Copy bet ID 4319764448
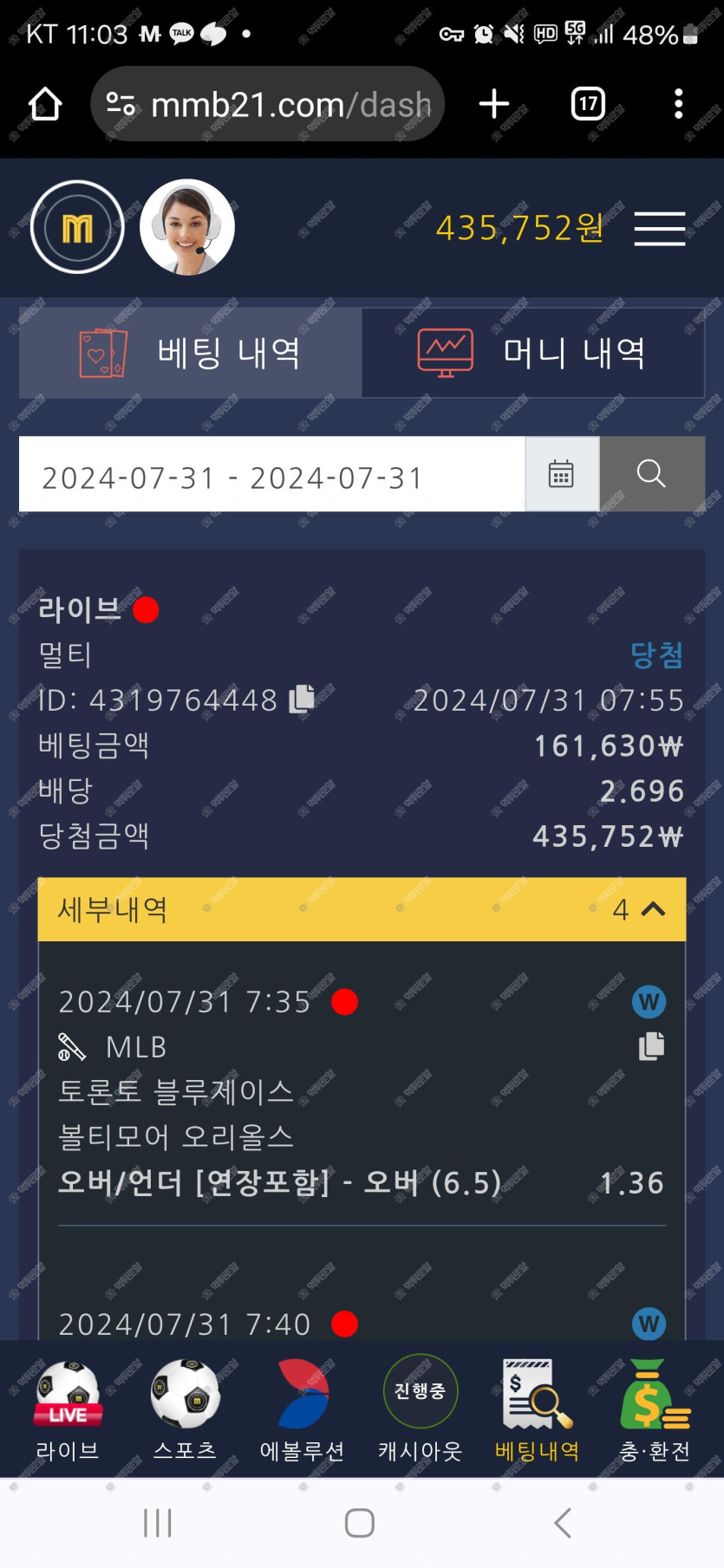 click(x=301, y=699)
